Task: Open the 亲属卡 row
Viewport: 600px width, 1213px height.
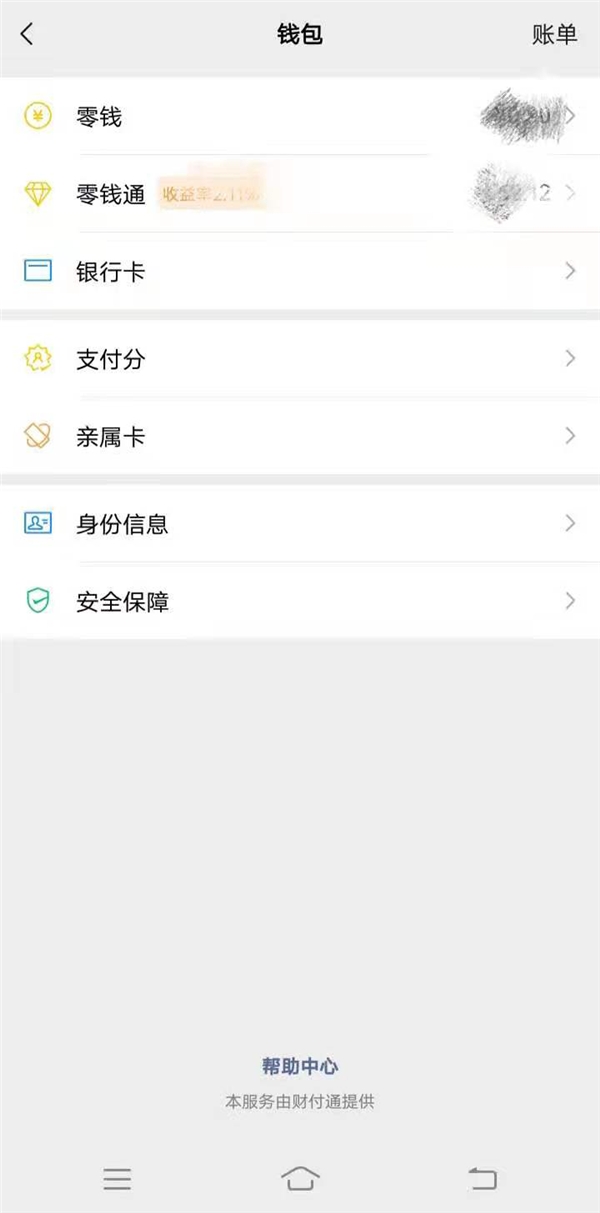Action: (x=300, y=436)
